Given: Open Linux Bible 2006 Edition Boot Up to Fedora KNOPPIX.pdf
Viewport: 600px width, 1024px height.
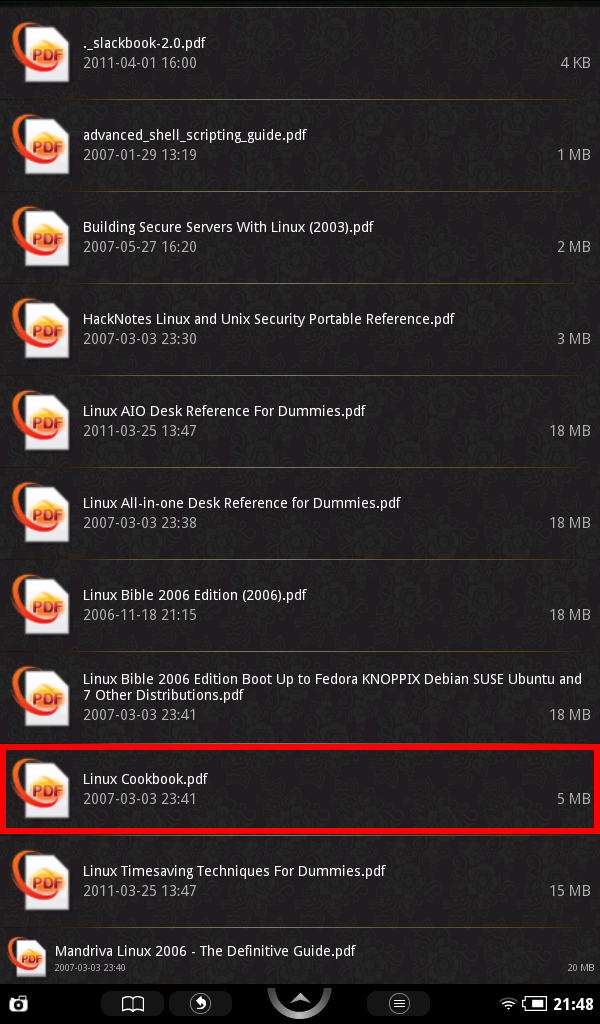Looking at the screenshot, I should tap(300, 696).
